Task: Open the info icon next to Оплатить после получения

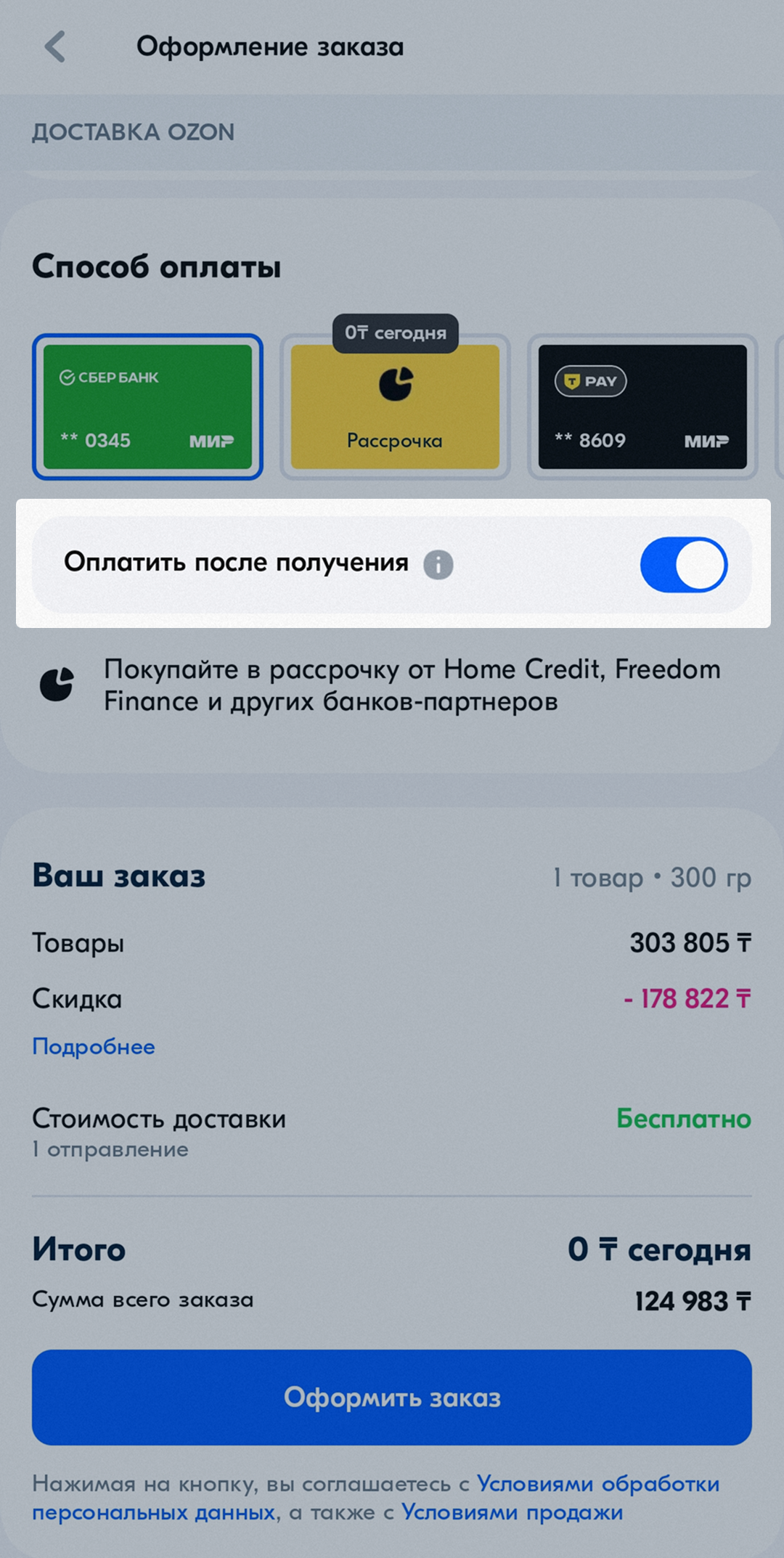Action: (438, 564)
